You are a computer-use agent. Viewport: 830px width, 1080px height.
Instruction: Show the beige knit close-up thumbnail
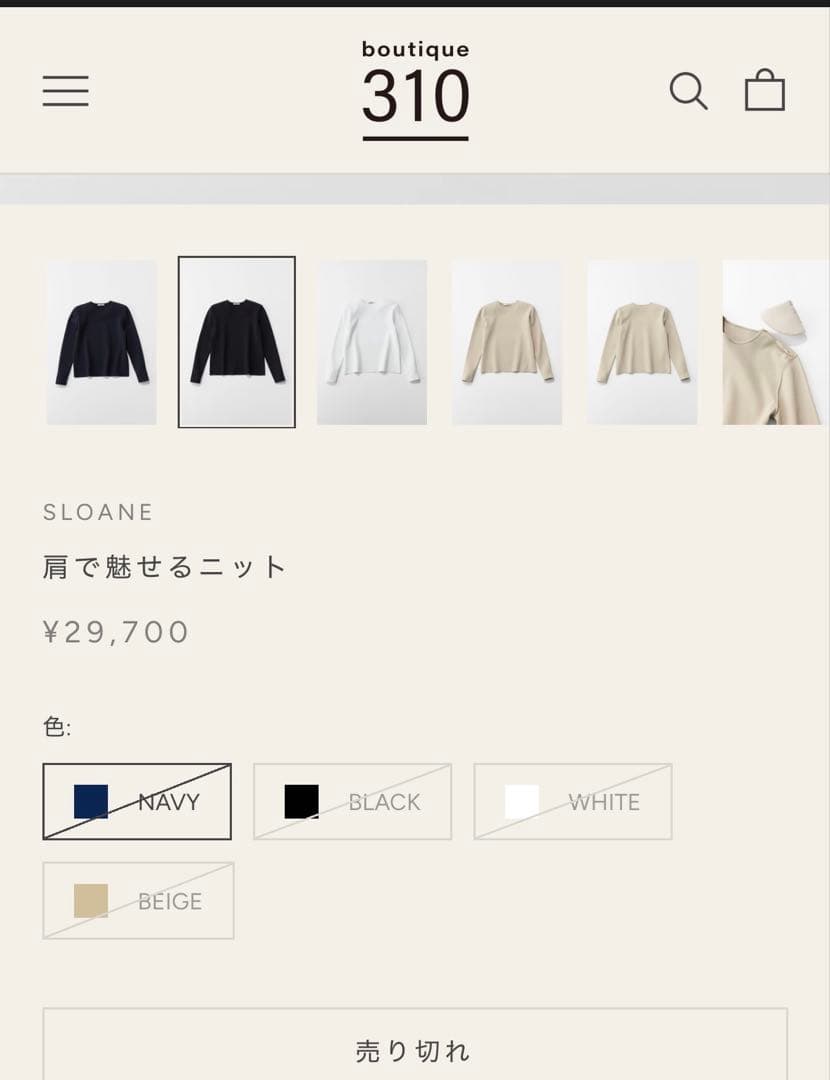click(775, 342)
